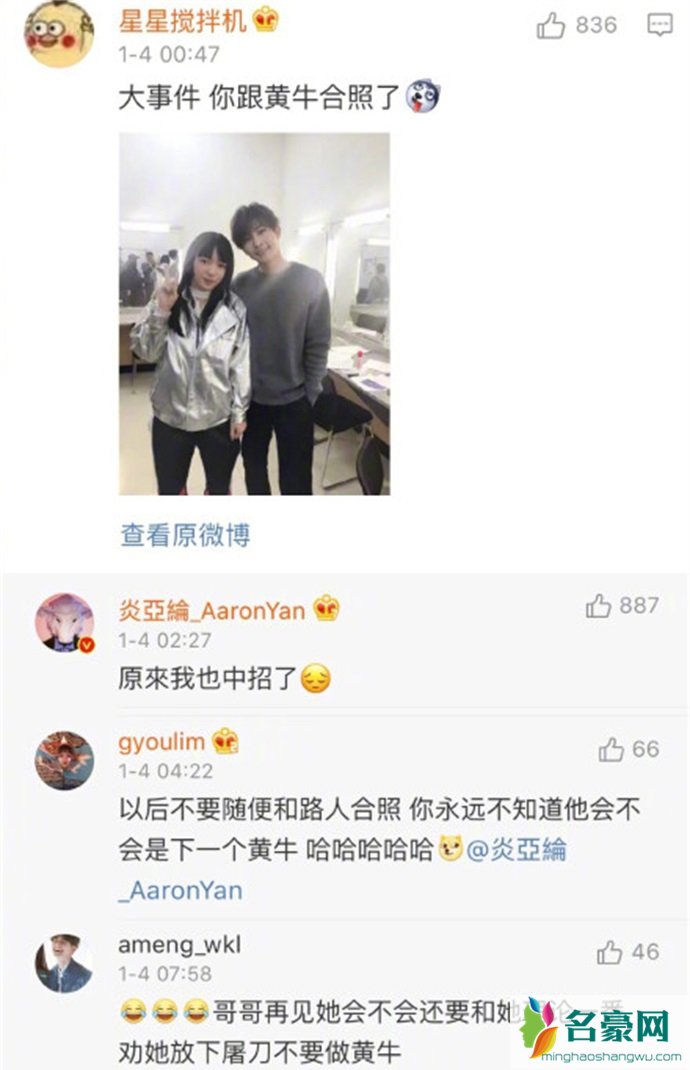
Task: Like the comment by 星星搅拌机
Action: 551,26
